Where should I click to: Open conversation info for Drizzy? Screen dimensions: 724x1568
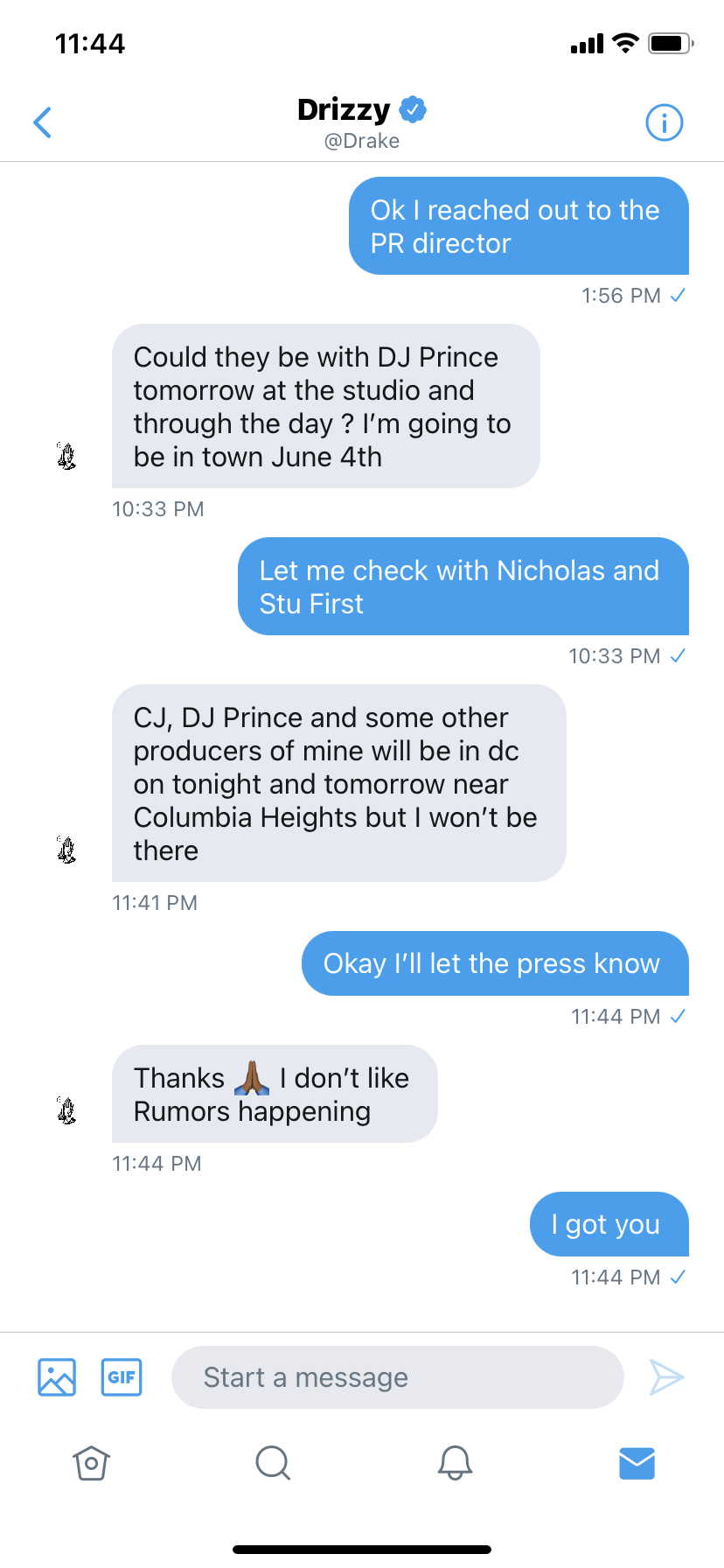click(664, 122)
